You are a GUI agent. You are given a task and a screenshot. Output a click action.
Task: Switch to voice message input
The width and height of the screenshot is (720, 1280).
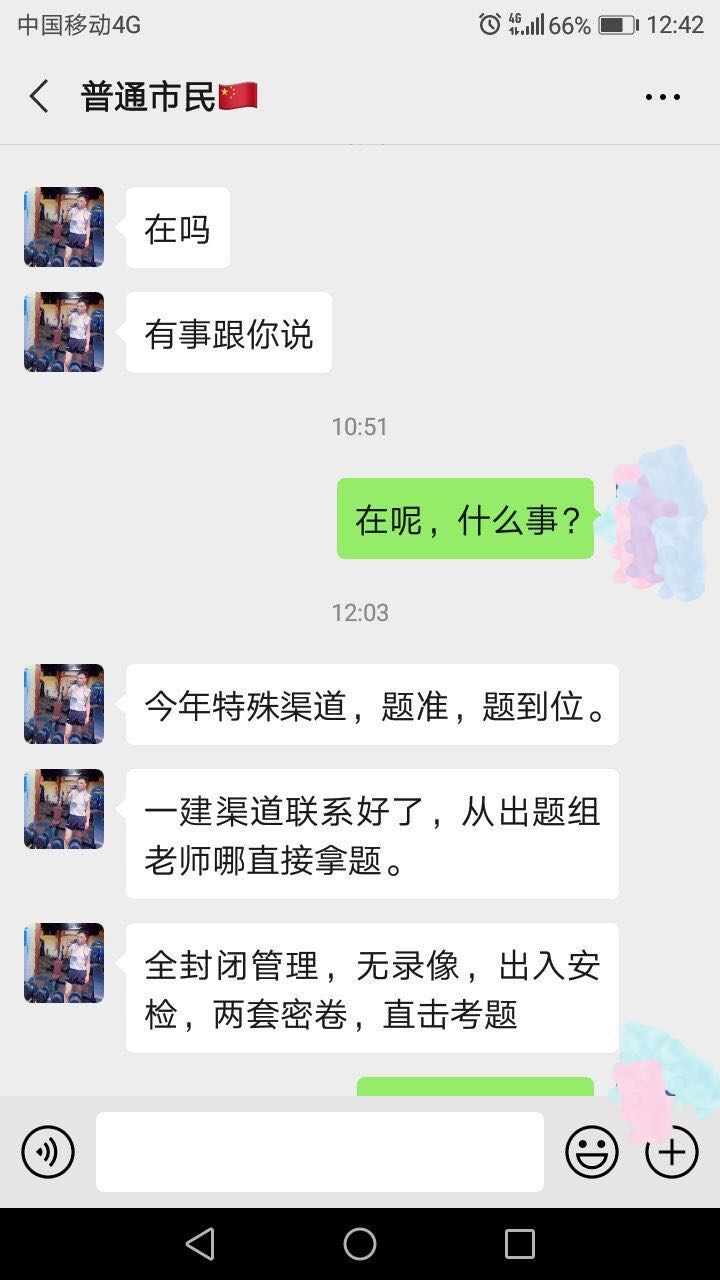coord(48,1152)
